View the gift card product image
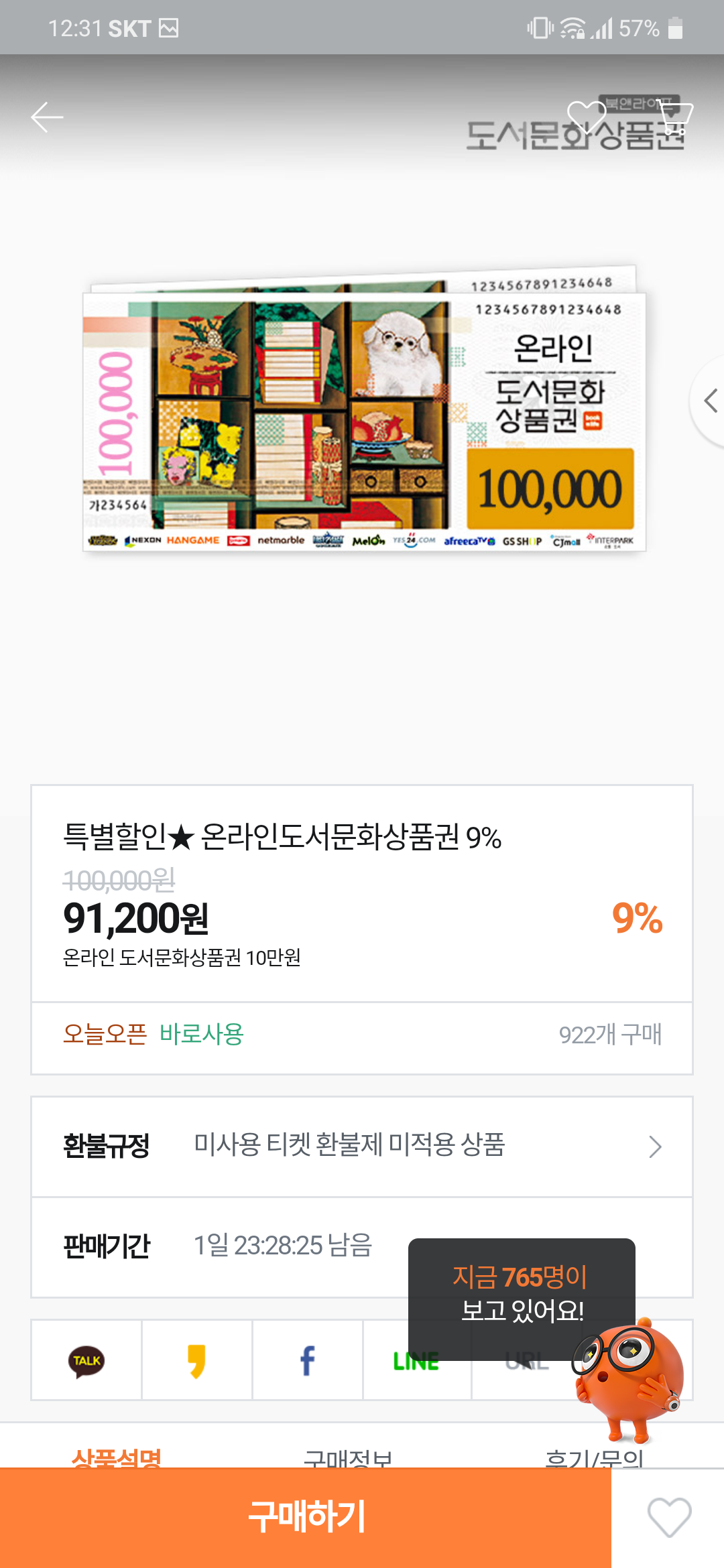Screen dimensions: 724x1568 click(x=365, y=410)
